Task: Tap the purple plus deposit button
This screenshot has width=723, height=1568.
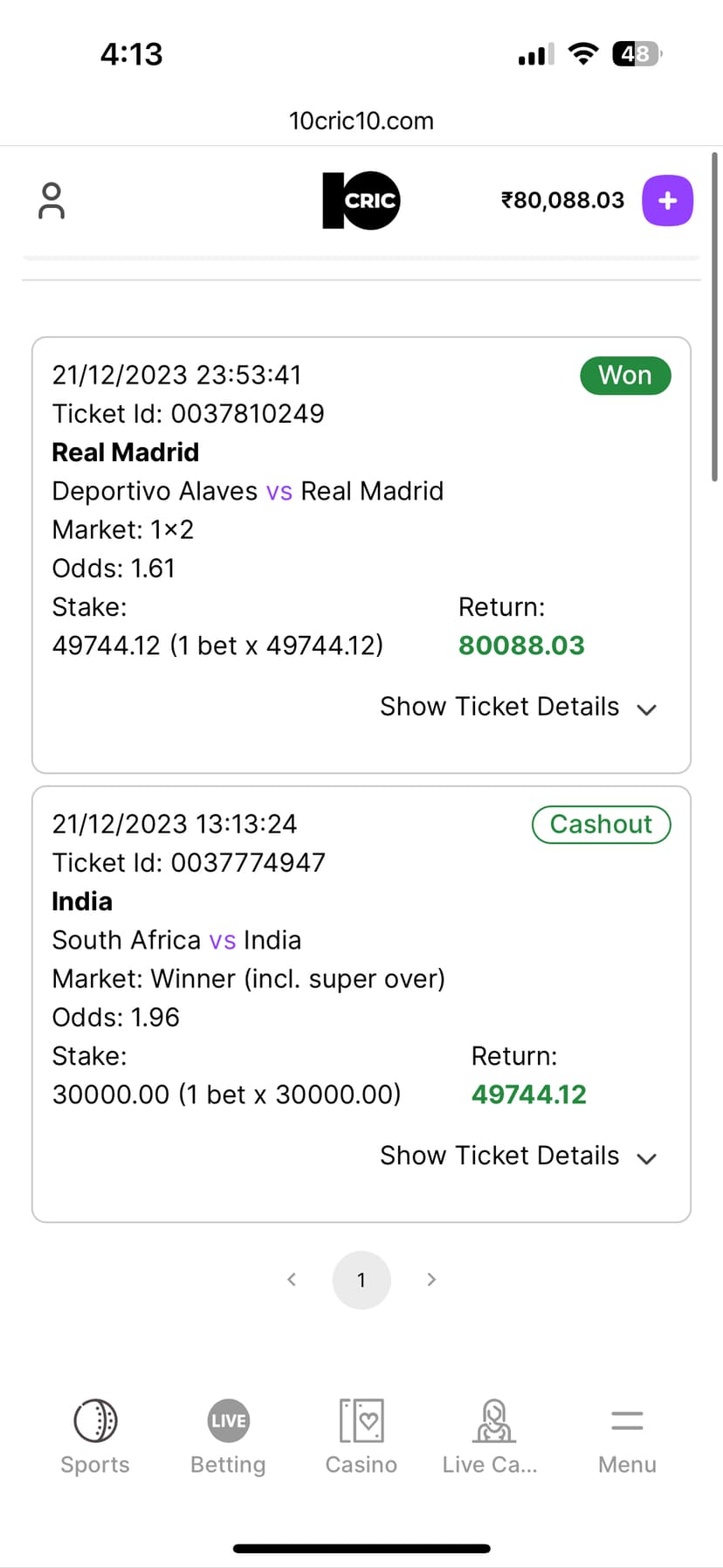Action: [x=667, y=201]
